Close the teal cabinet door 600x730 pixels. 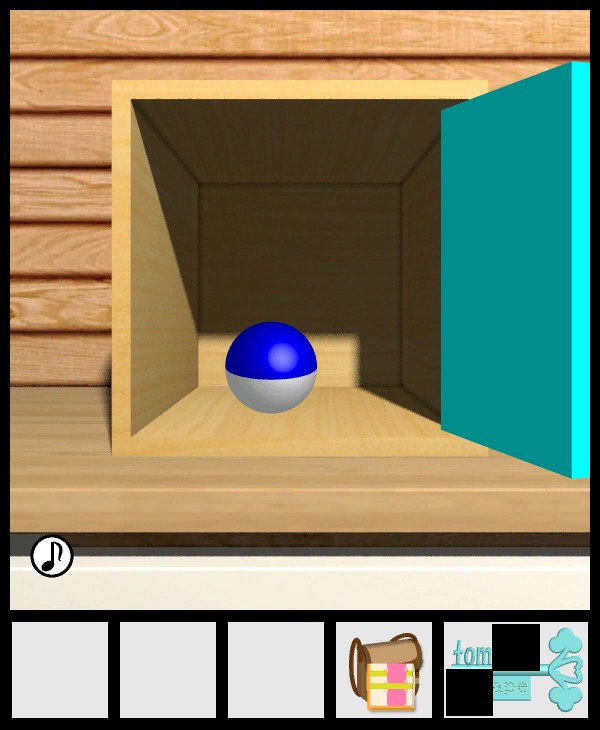(x=510, y=270)
